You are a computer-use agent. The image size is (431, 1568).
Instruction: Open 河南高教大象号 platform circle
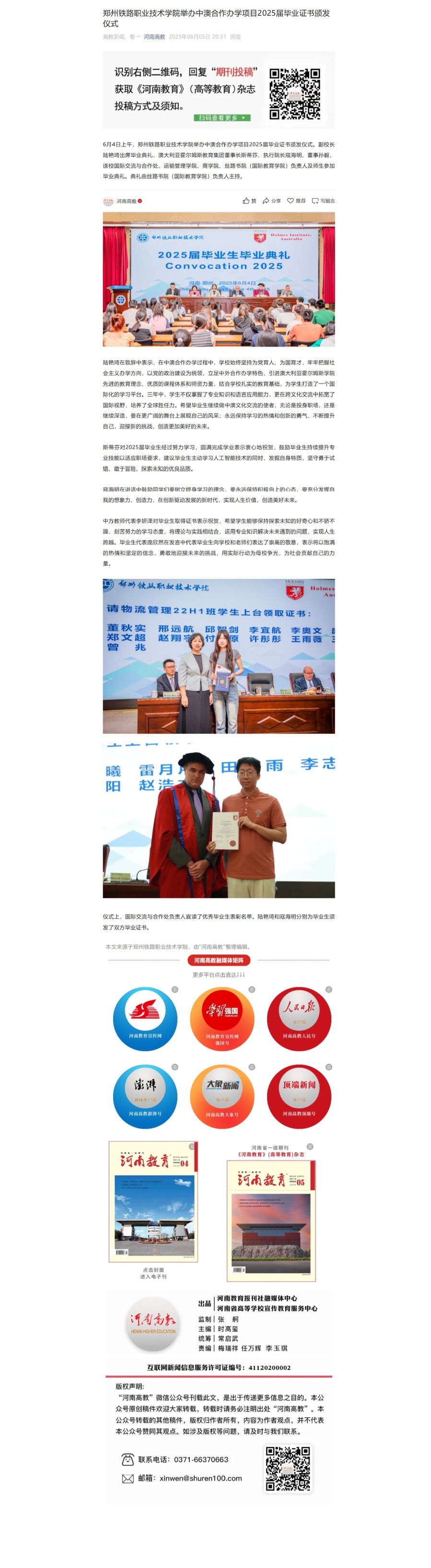coord(222,1097)
